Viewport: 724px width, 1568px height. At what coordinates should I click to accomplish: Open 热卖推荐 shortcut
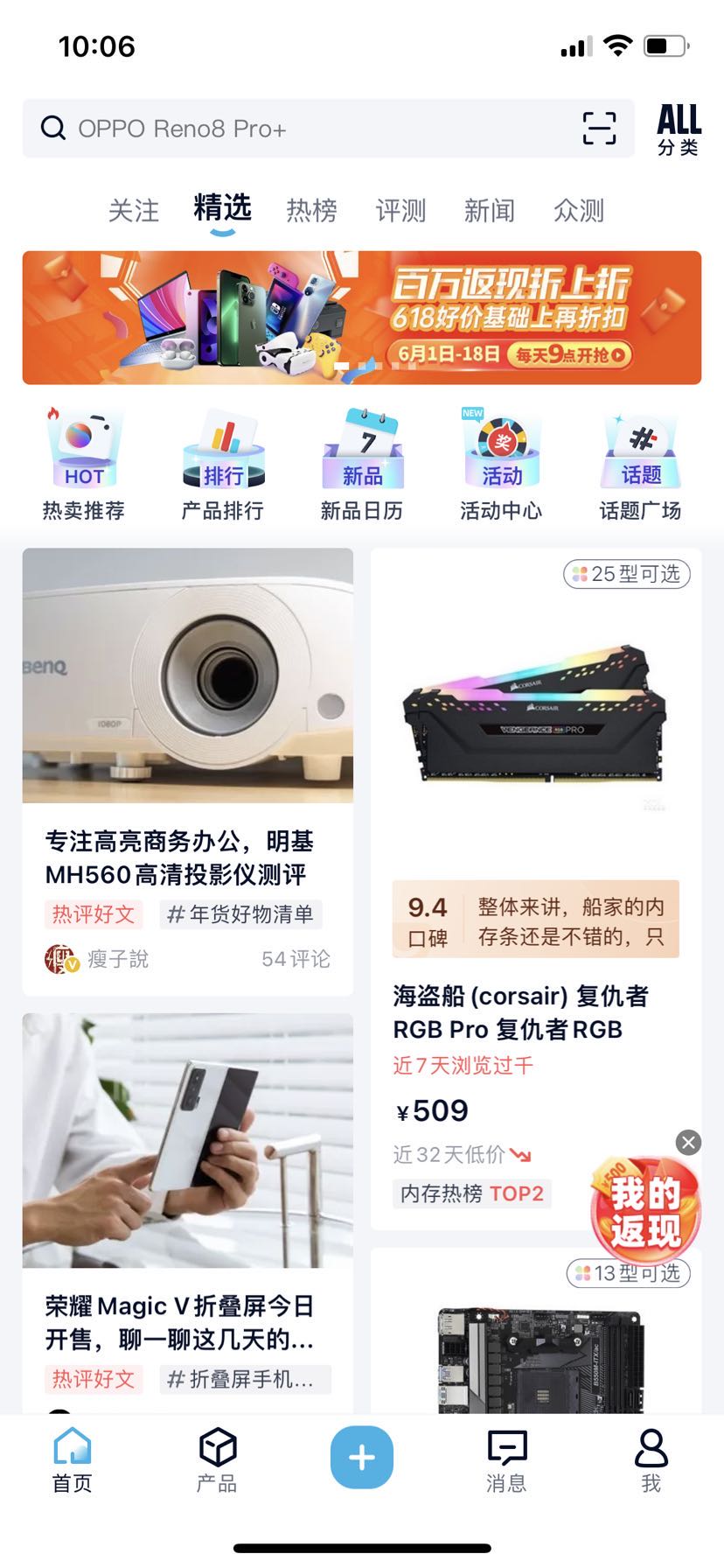(x=84, y=465)
